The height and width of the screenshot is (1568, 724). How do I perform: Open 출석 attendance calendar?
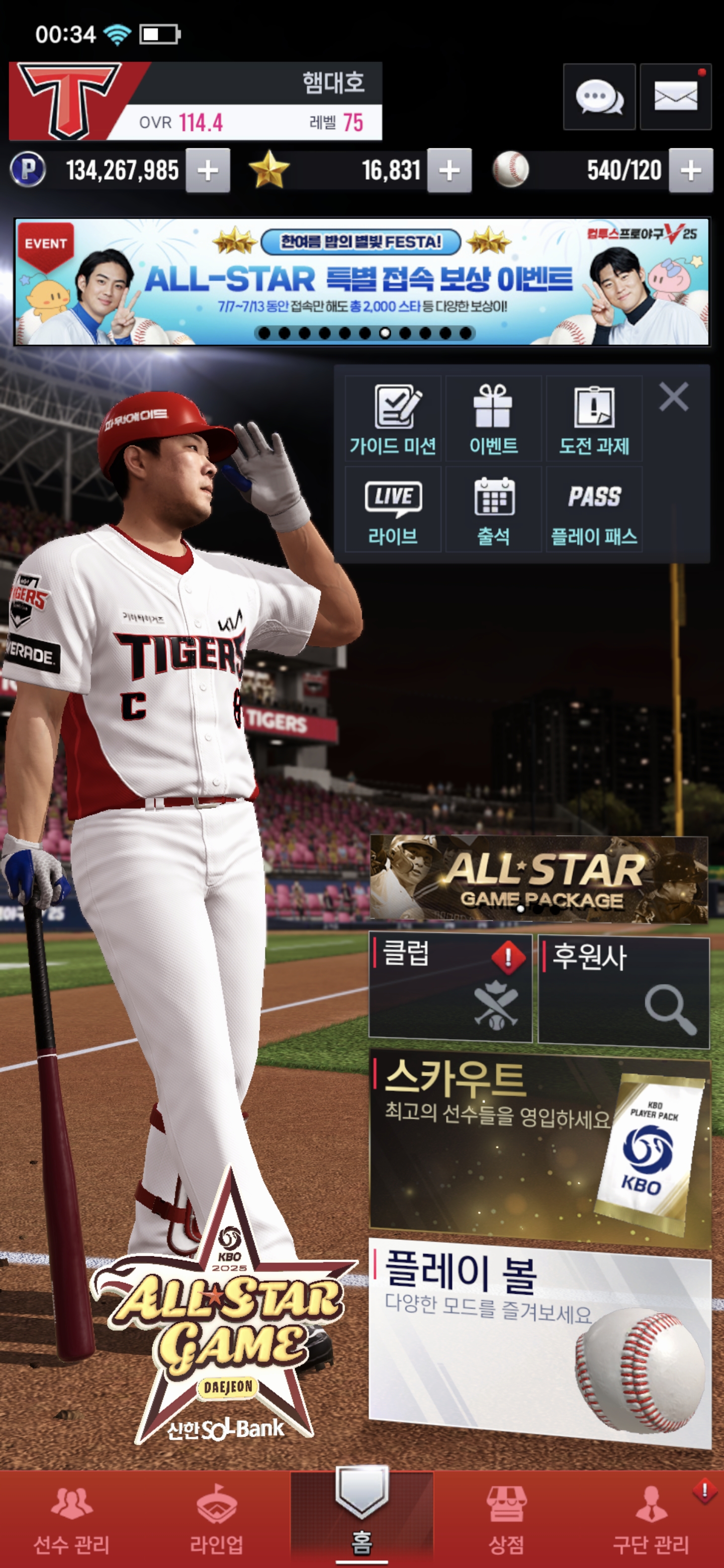coord(493,510)
